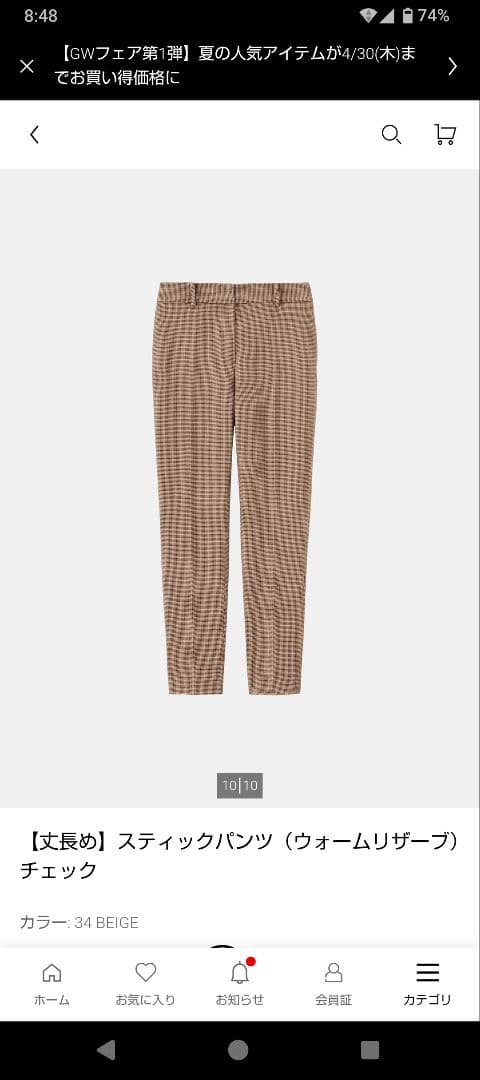Tap the system back button
The image size is (480, 1080).
(106, 1050)
